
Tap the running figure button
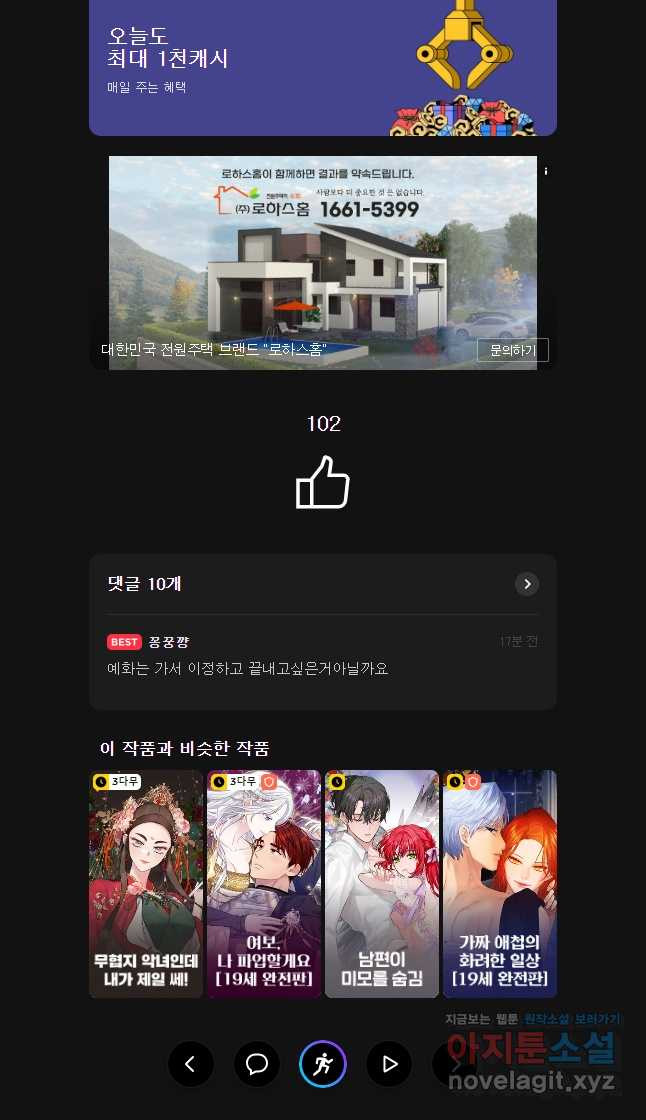click(322, 1064)
